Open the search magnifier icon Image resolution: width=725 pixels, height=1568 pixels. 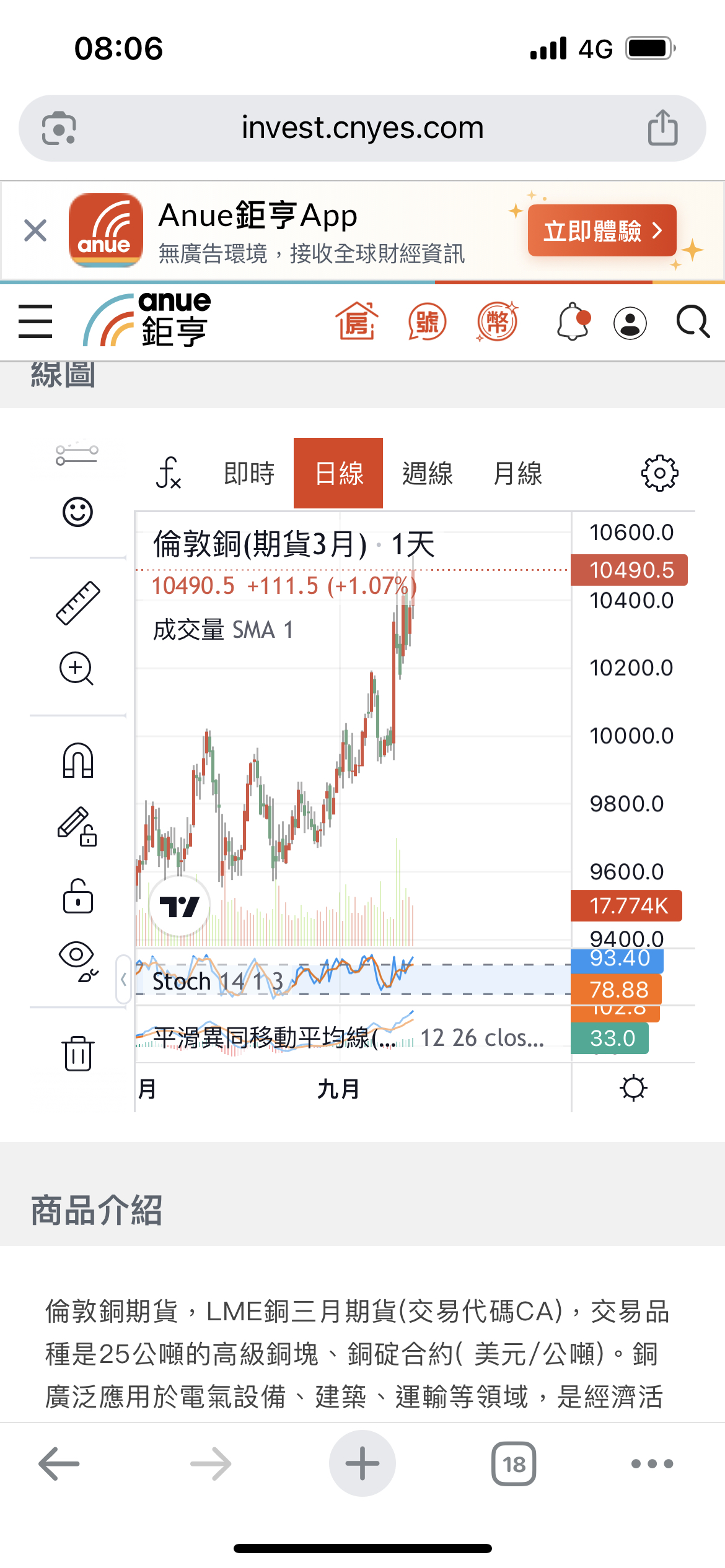pos(692,321)
